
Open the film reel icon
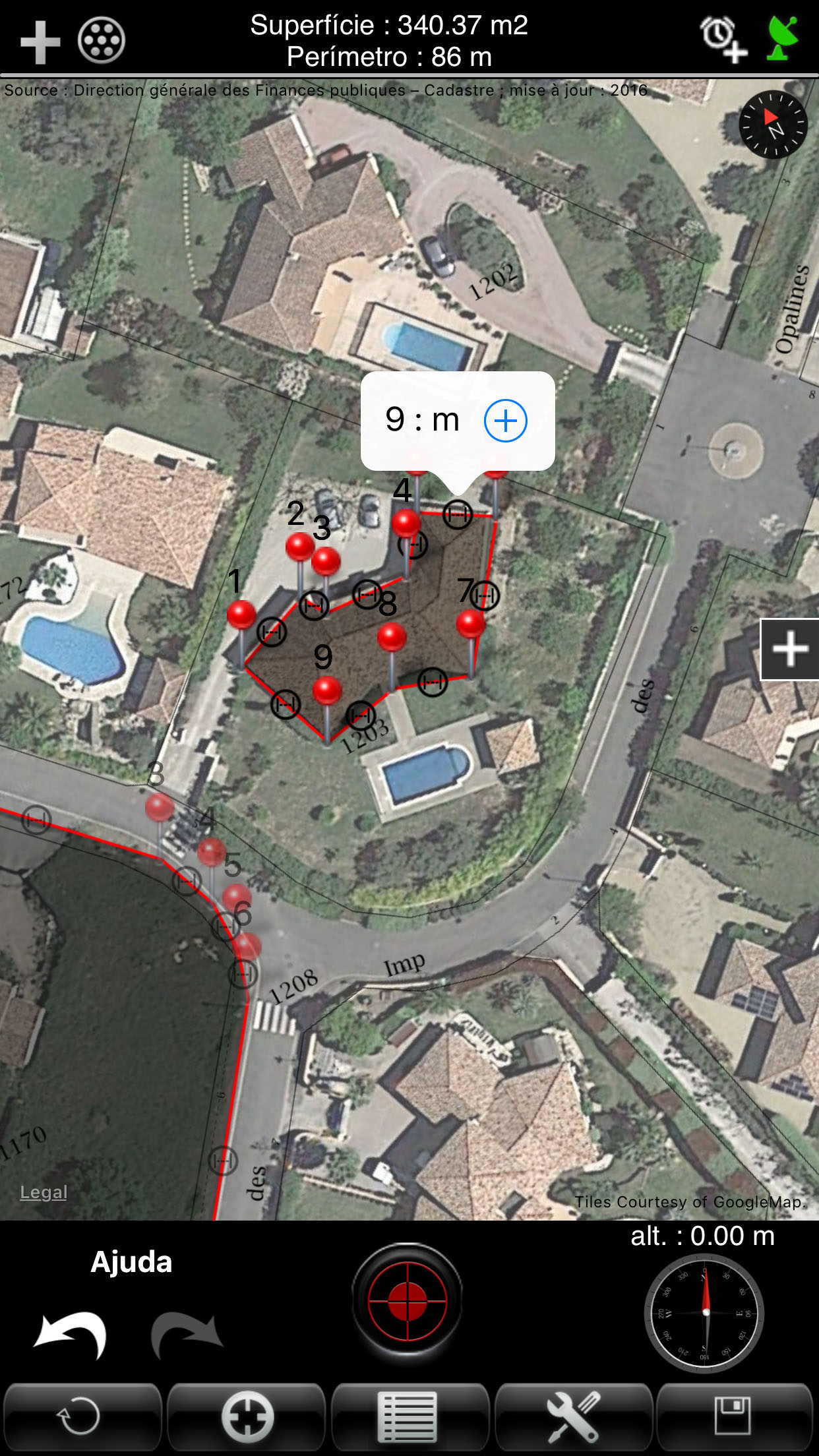pos(102,41)
